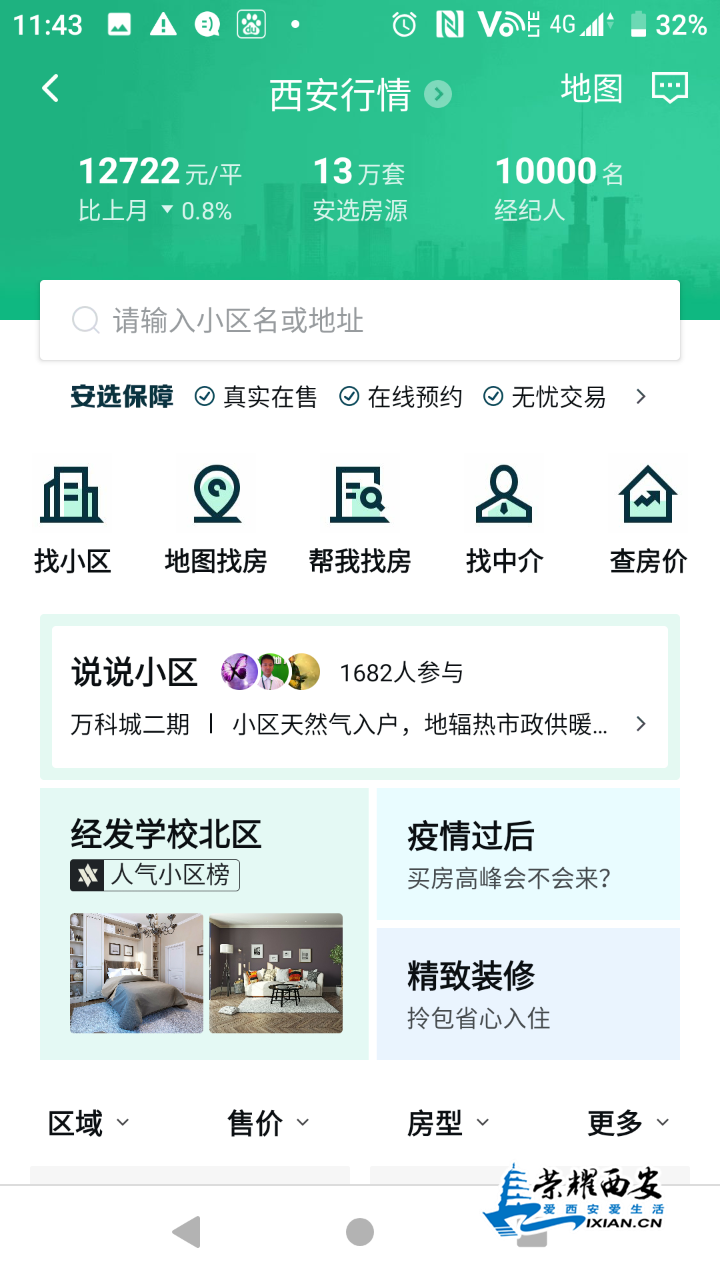Image resolution: width=720 pixels, height=1280 pixels.
Task: Open 找小区 shortcut
Action: (x=72, y=520)
